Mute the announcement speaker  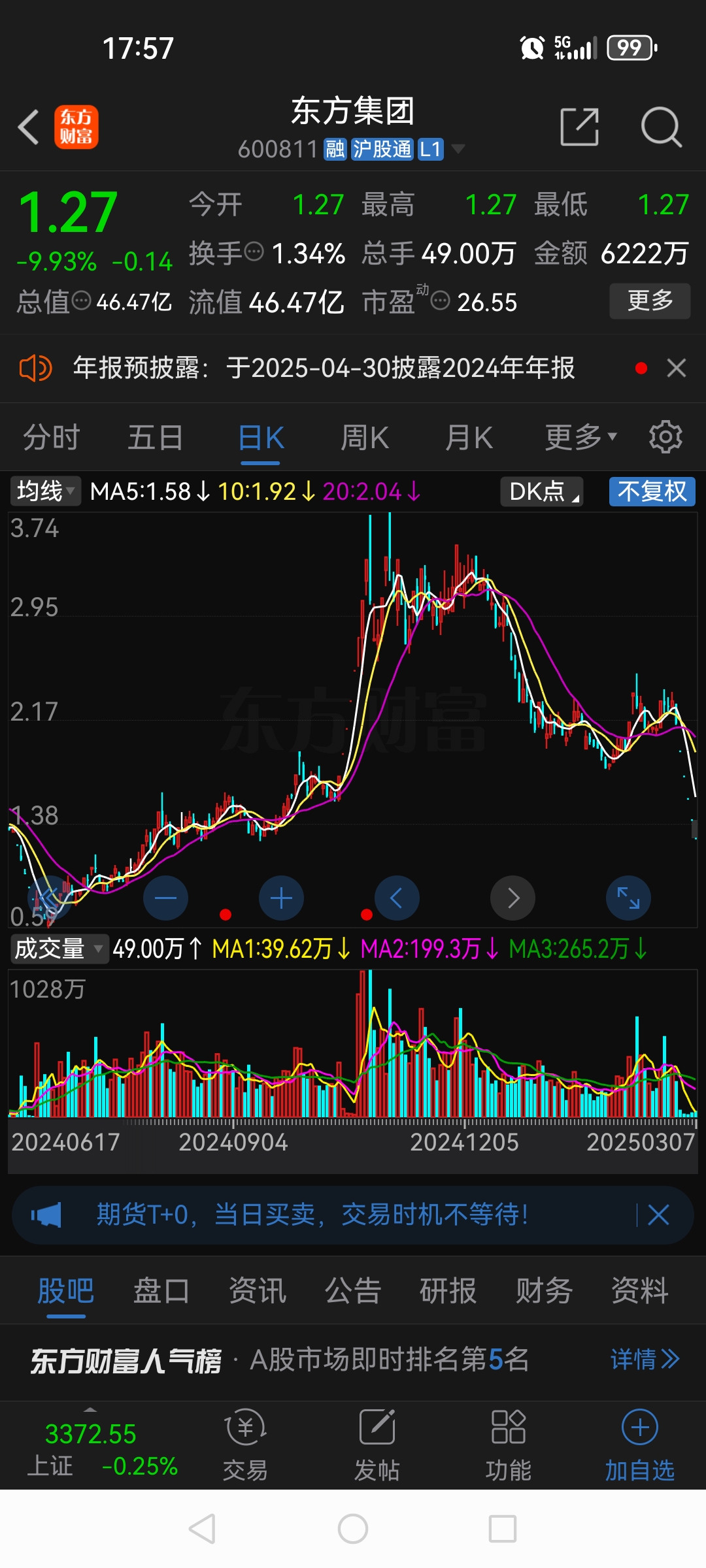click(36, 368)
